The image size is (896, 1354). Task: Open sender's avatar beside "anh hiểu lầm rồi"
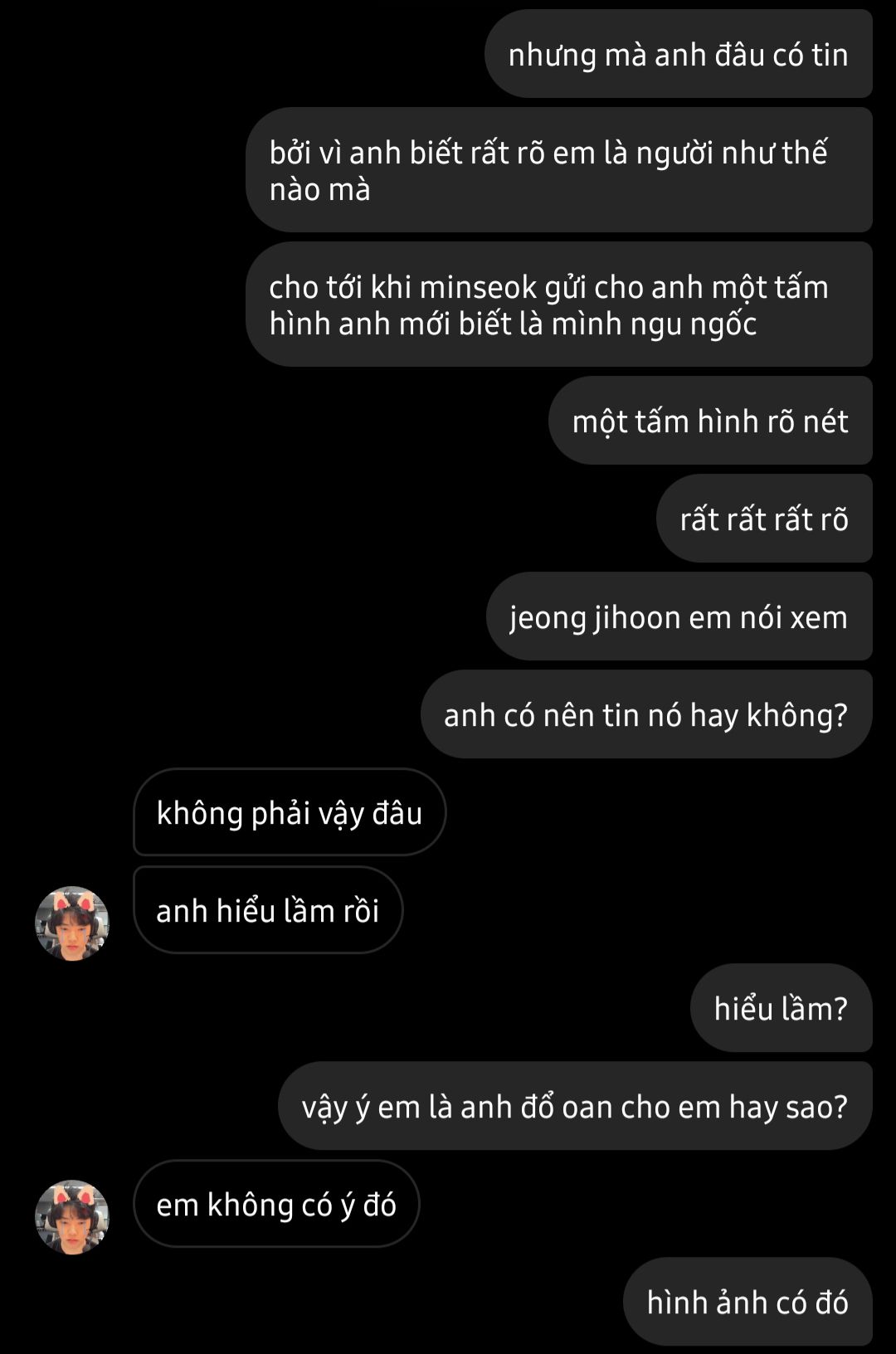point(72,923)
